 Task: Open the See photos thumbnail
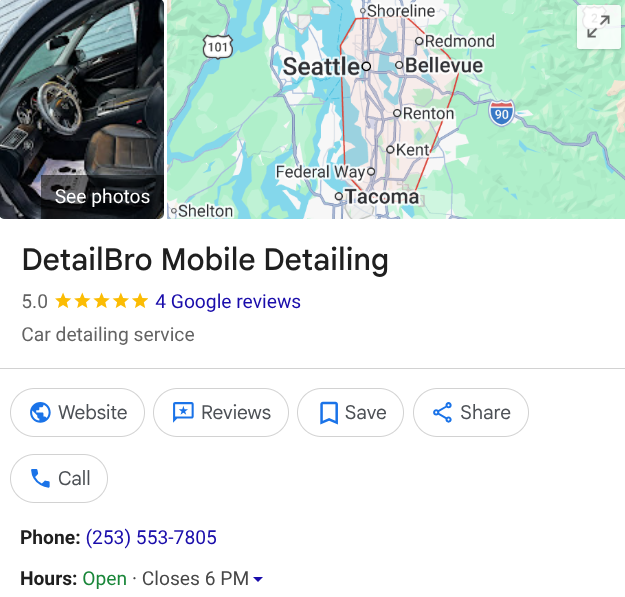click(x=82, y=110)
